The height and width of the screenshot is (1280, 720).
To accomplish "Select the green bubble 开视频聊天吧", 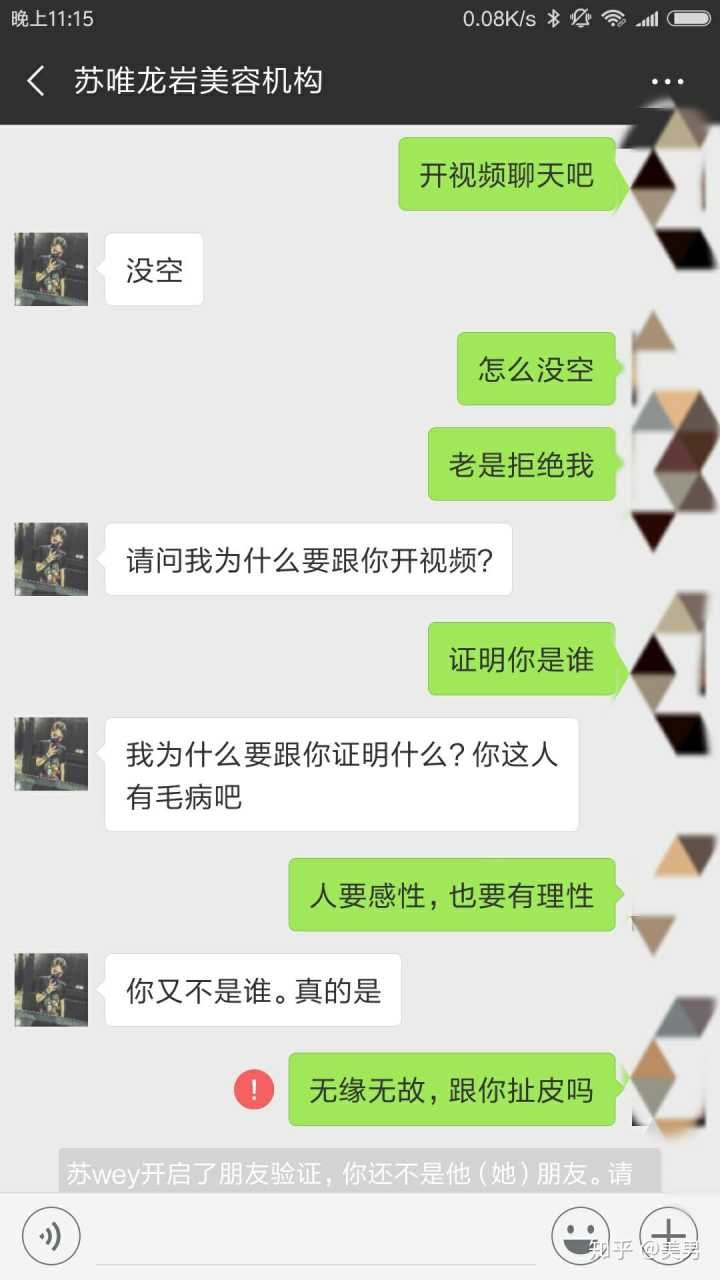I will point(509,174).
